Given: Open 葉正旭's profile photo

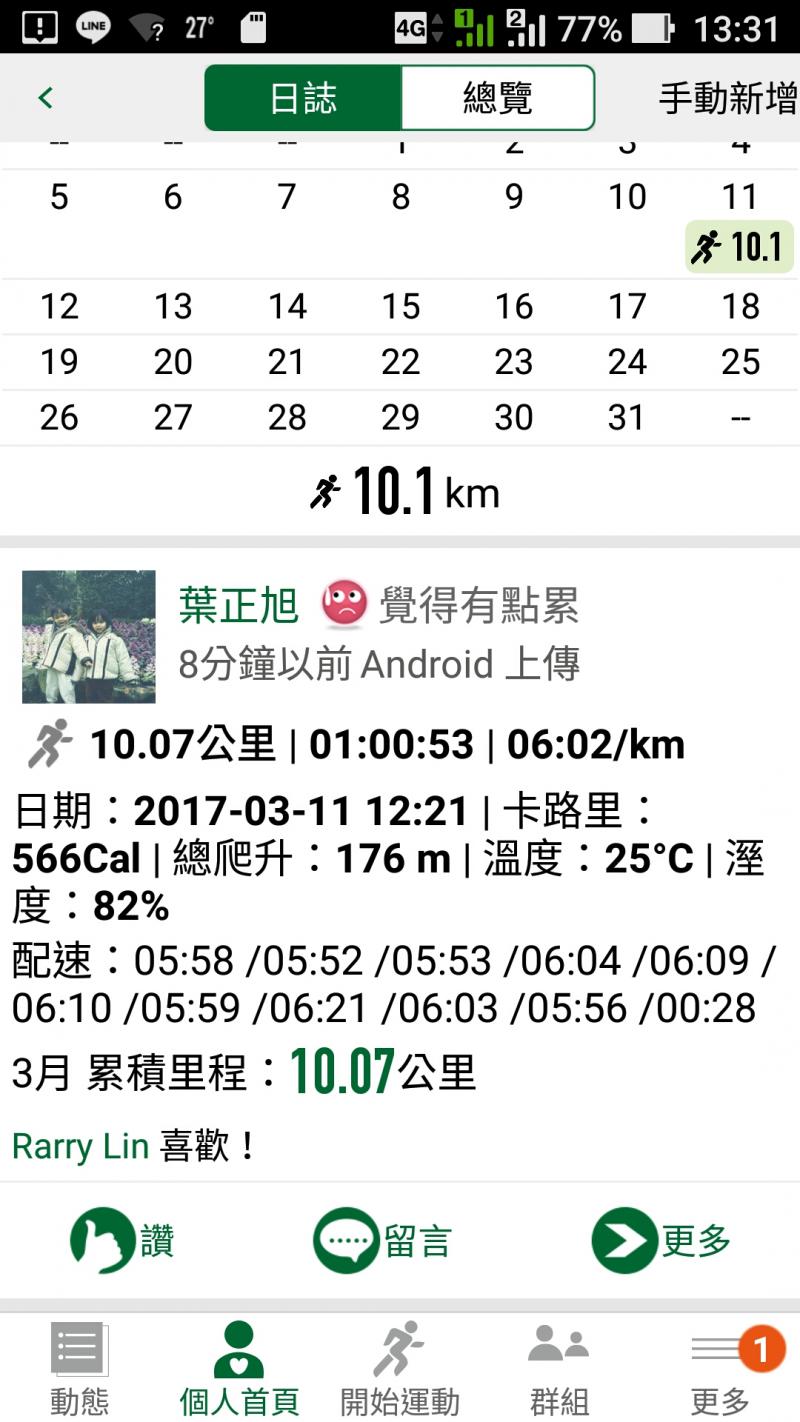Looking at the screenshot, I should tap(89, 637).
